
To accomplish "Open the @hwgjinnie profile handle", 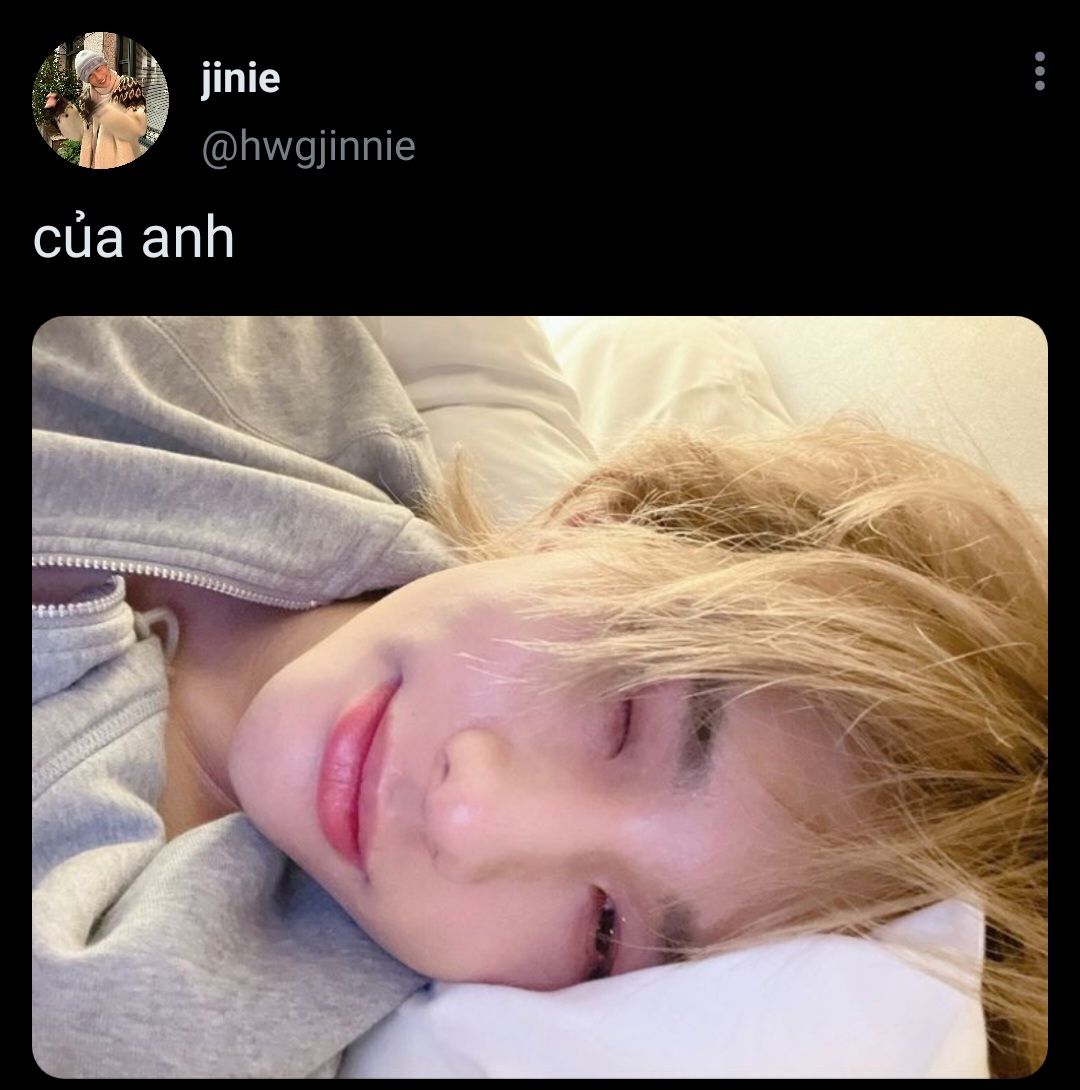I will tap(308, 147).
